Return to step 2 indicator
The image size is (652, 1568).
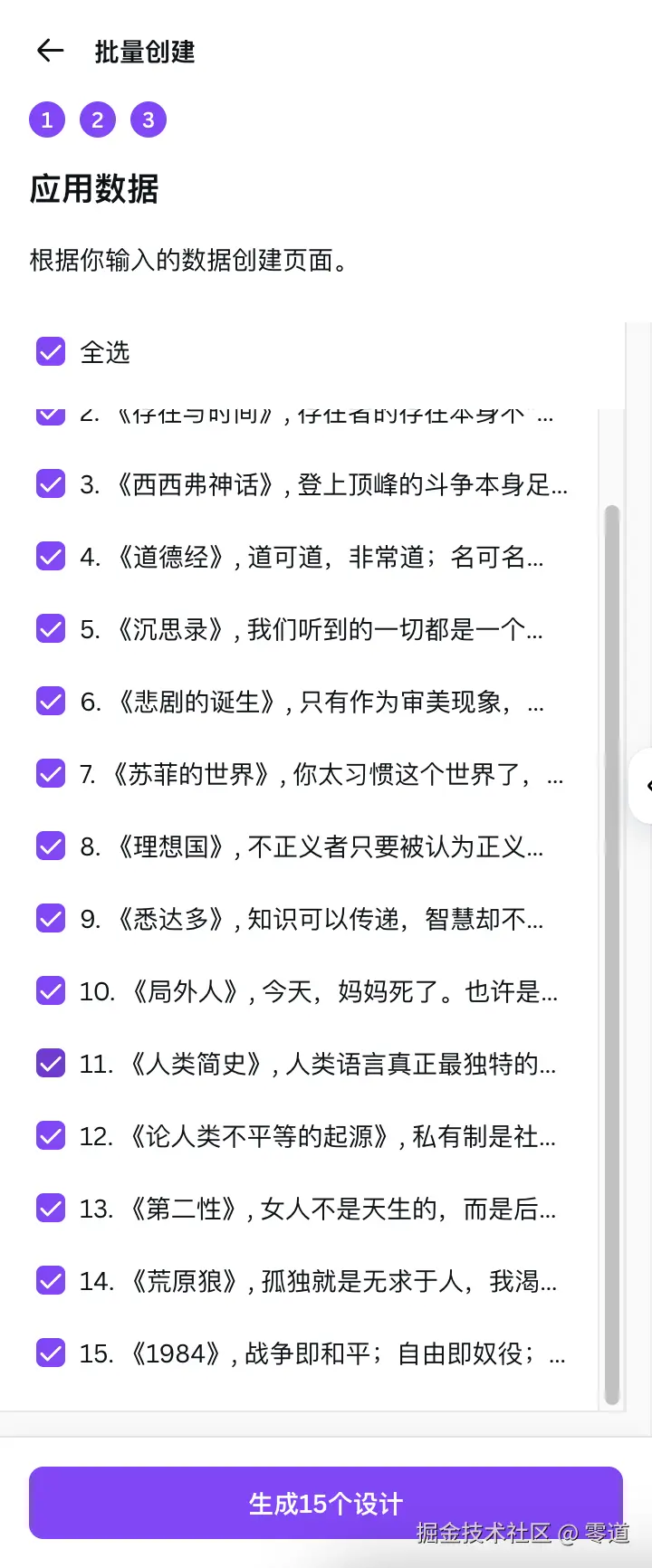98,120
